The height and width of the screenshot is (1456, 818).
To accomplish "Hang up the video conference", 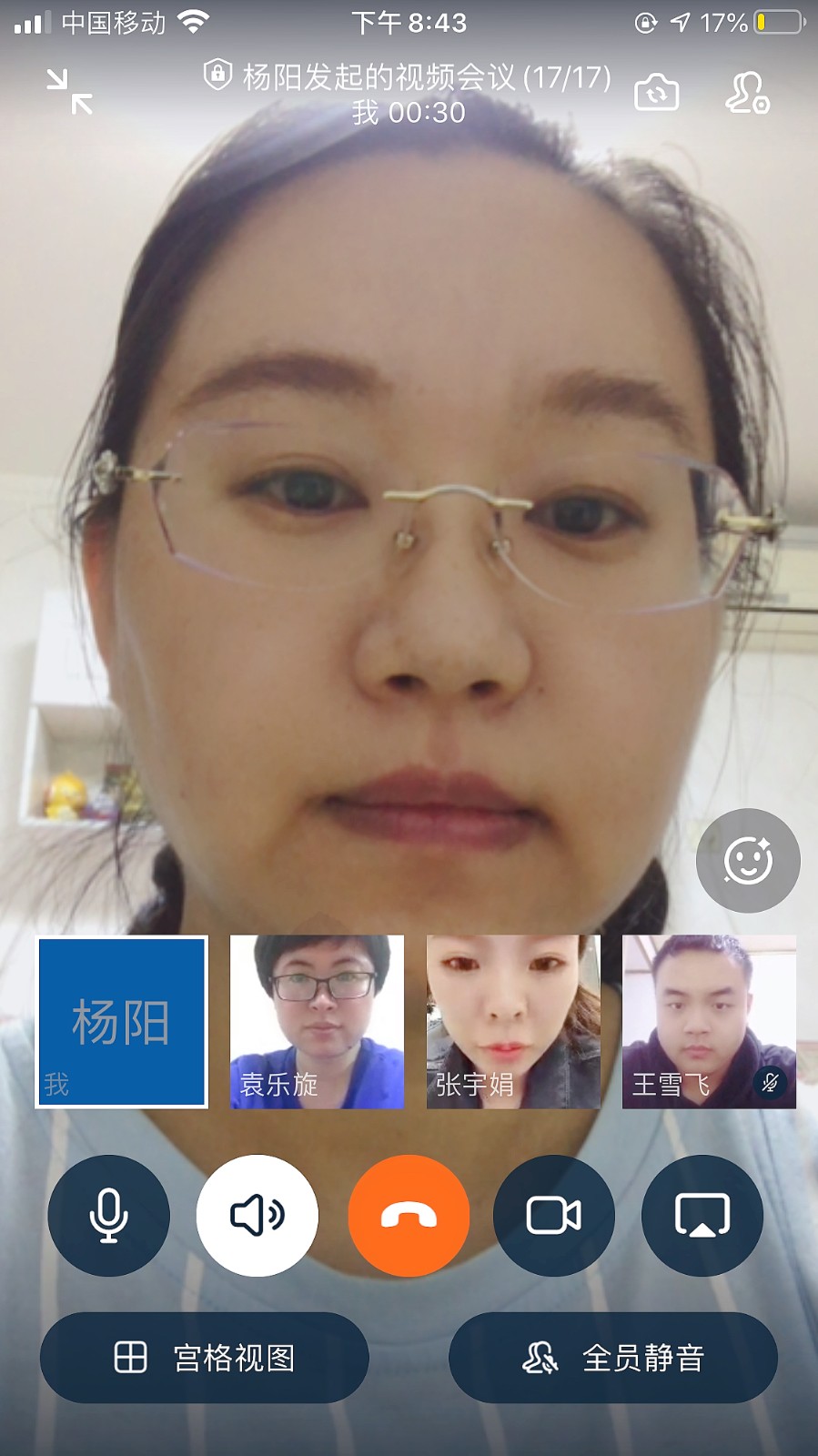I will (x=409, y=1216).
